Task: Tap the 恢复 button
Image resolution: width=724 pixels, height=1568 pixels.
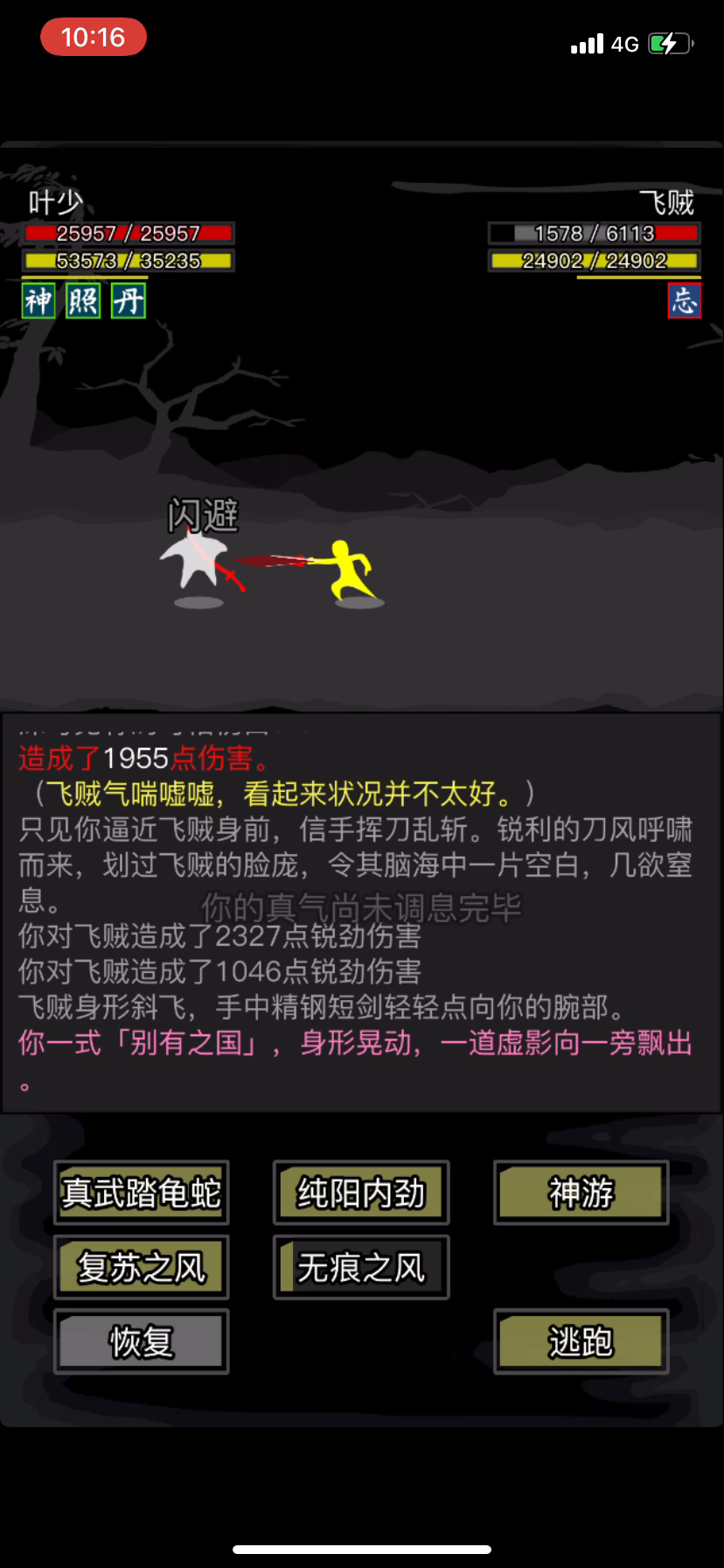Action: pos(142,1340)
